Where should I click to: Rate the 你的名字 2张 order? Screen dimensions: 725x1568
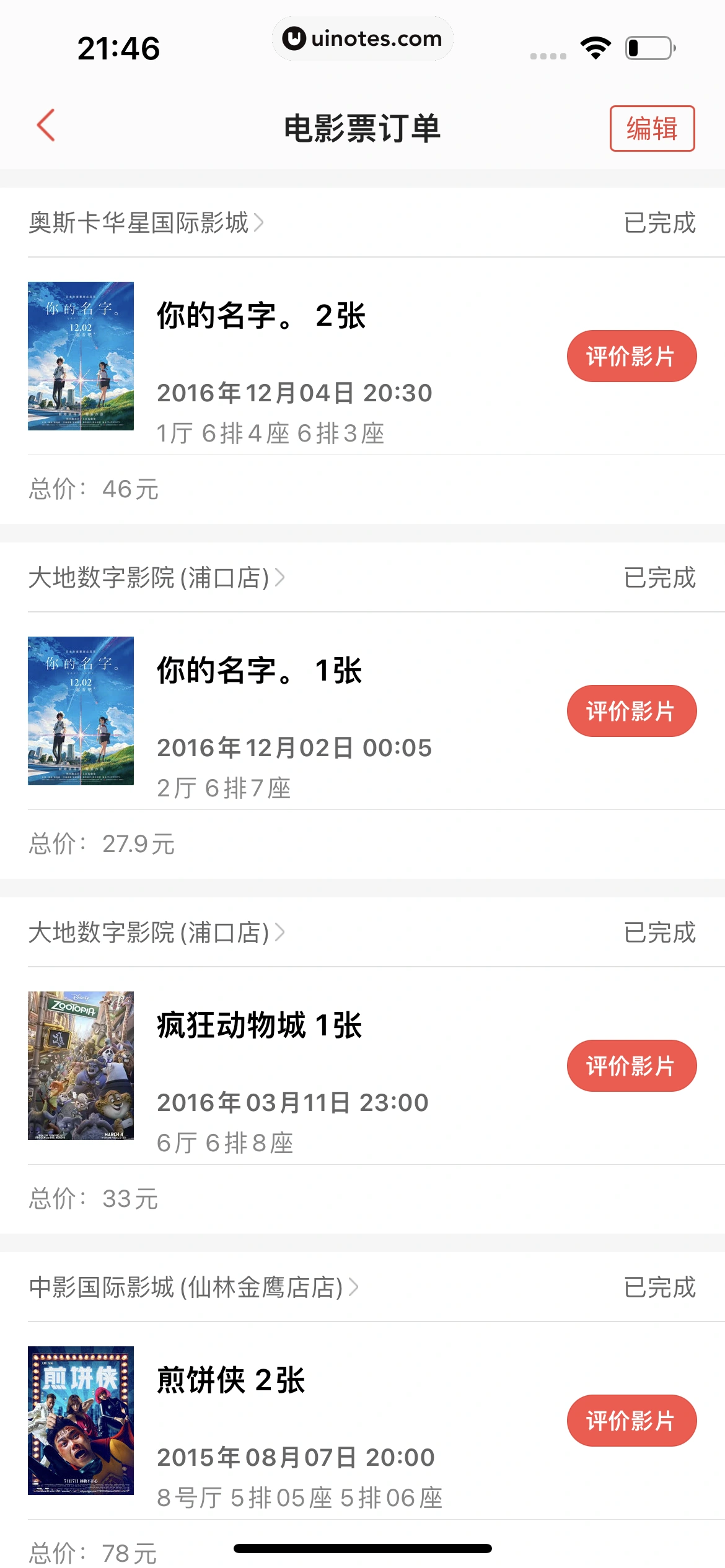[631, 355]
